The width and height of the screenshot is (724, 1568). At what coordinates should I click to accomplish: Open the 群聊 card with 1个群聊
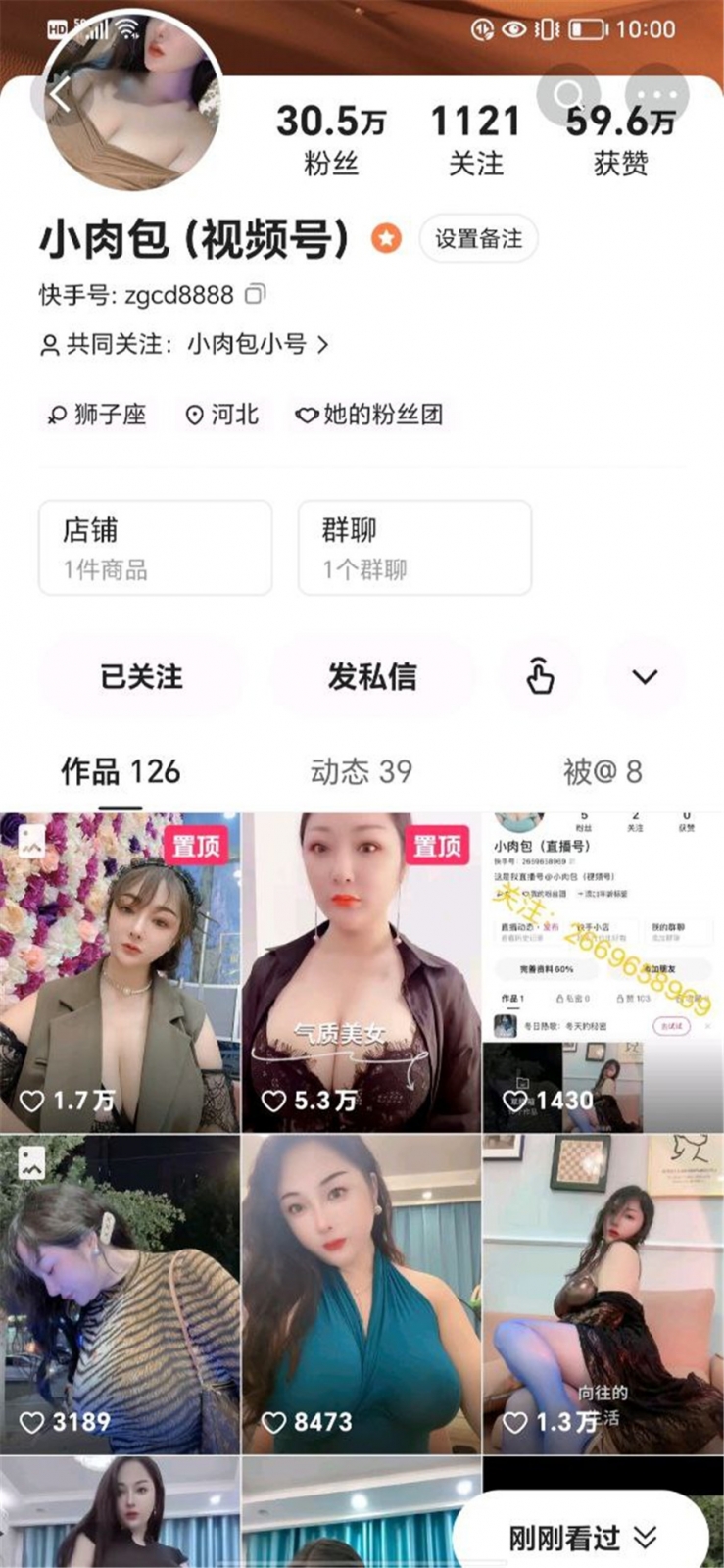pyautogui.click(x=413, y=547)
